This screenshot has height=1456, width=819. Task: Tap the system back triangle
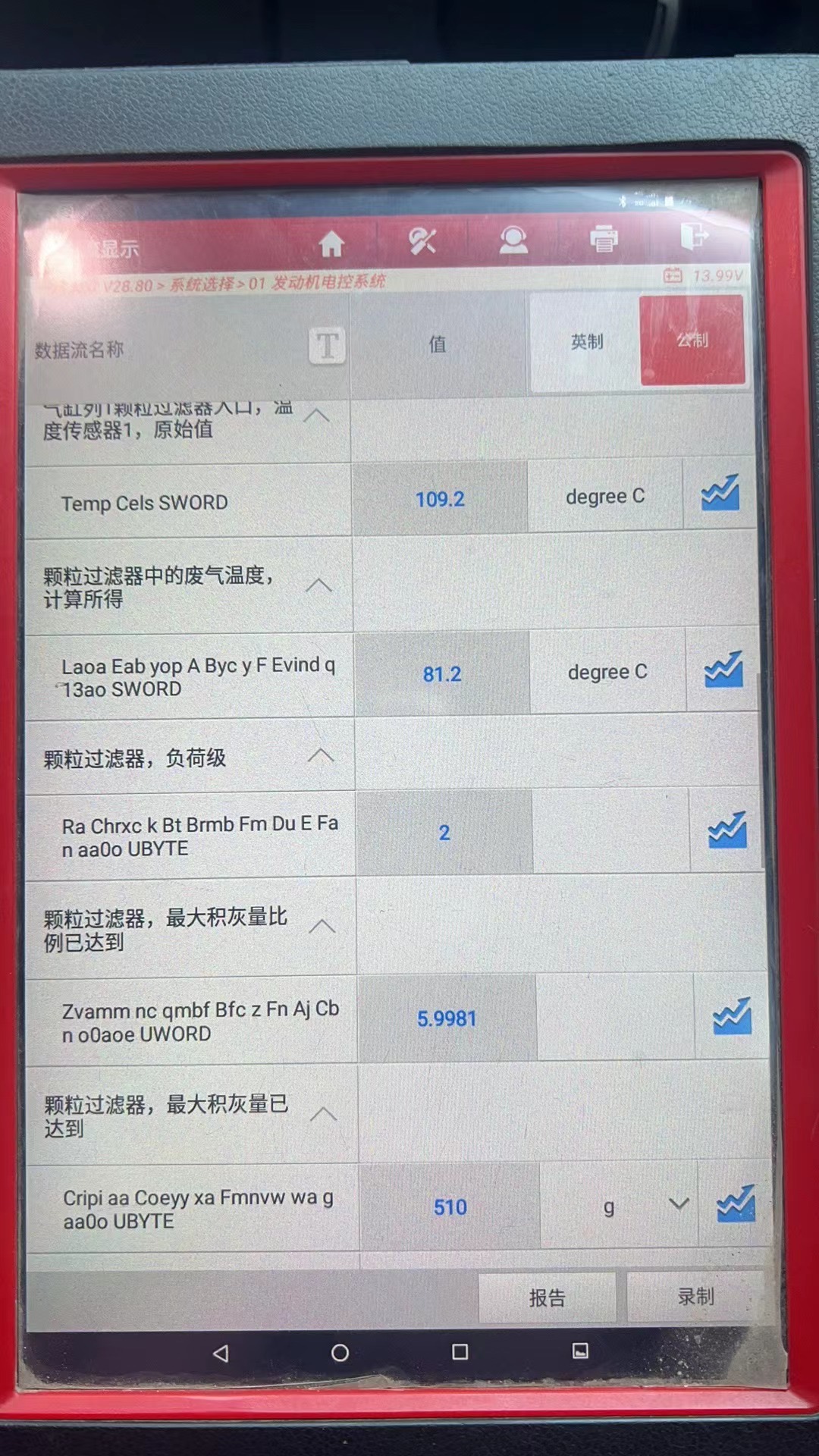click(221, 1354)
